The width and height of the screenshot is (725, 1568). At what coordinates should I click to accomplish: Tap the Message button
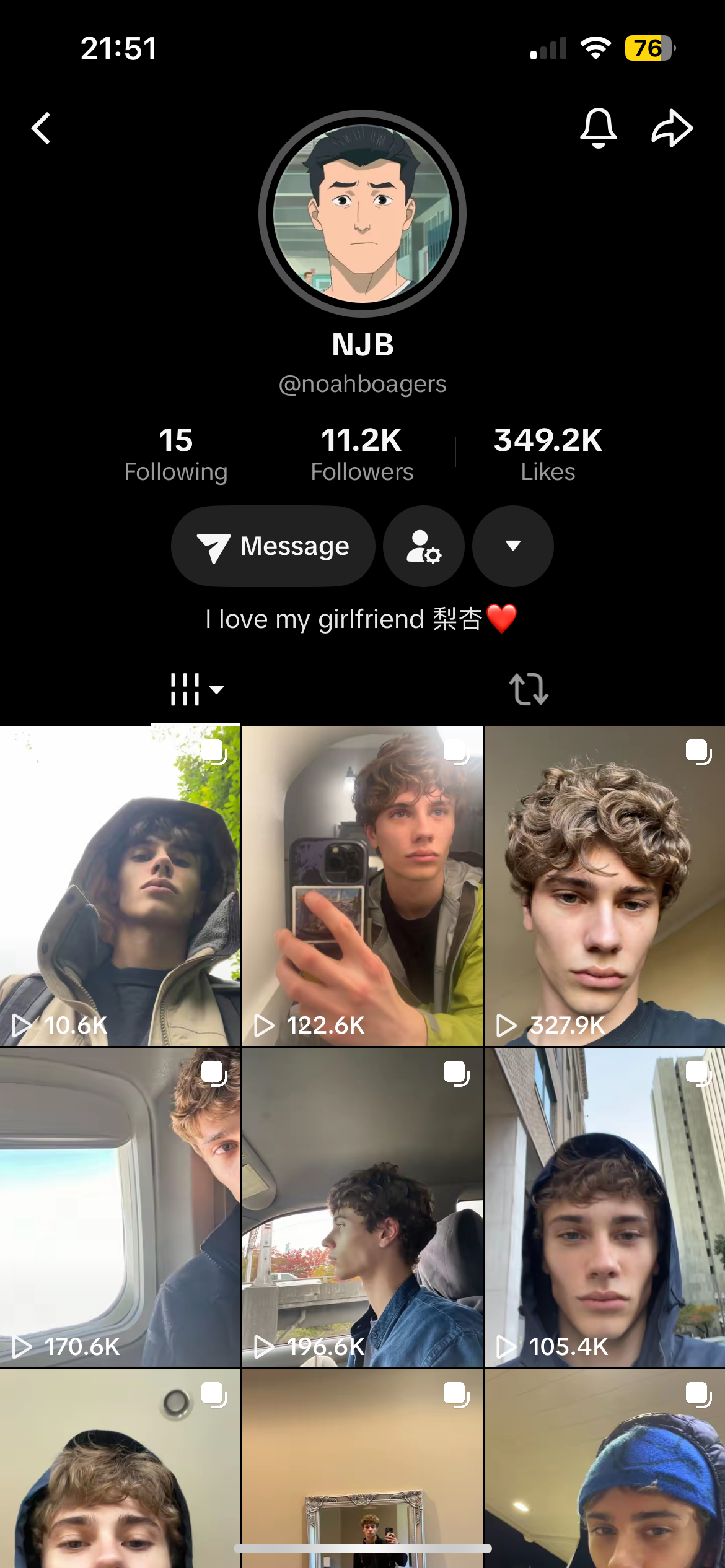(273, 546)
